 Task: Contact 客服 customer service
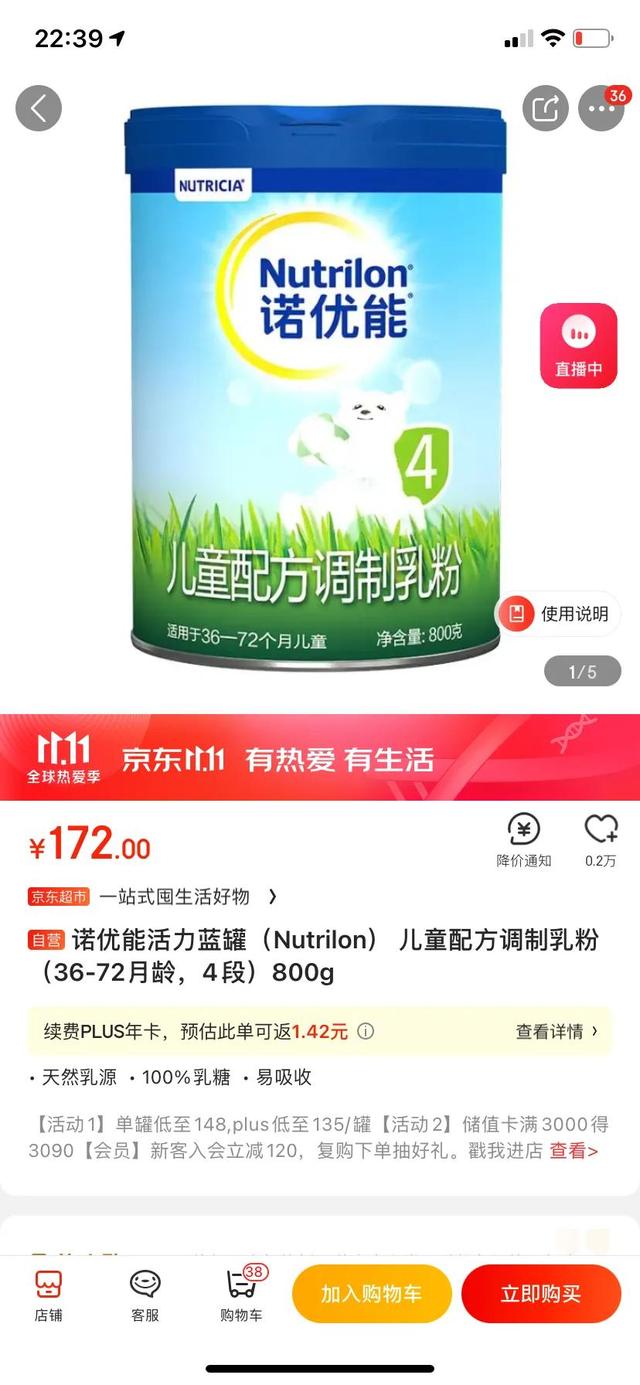[145, 1295]
